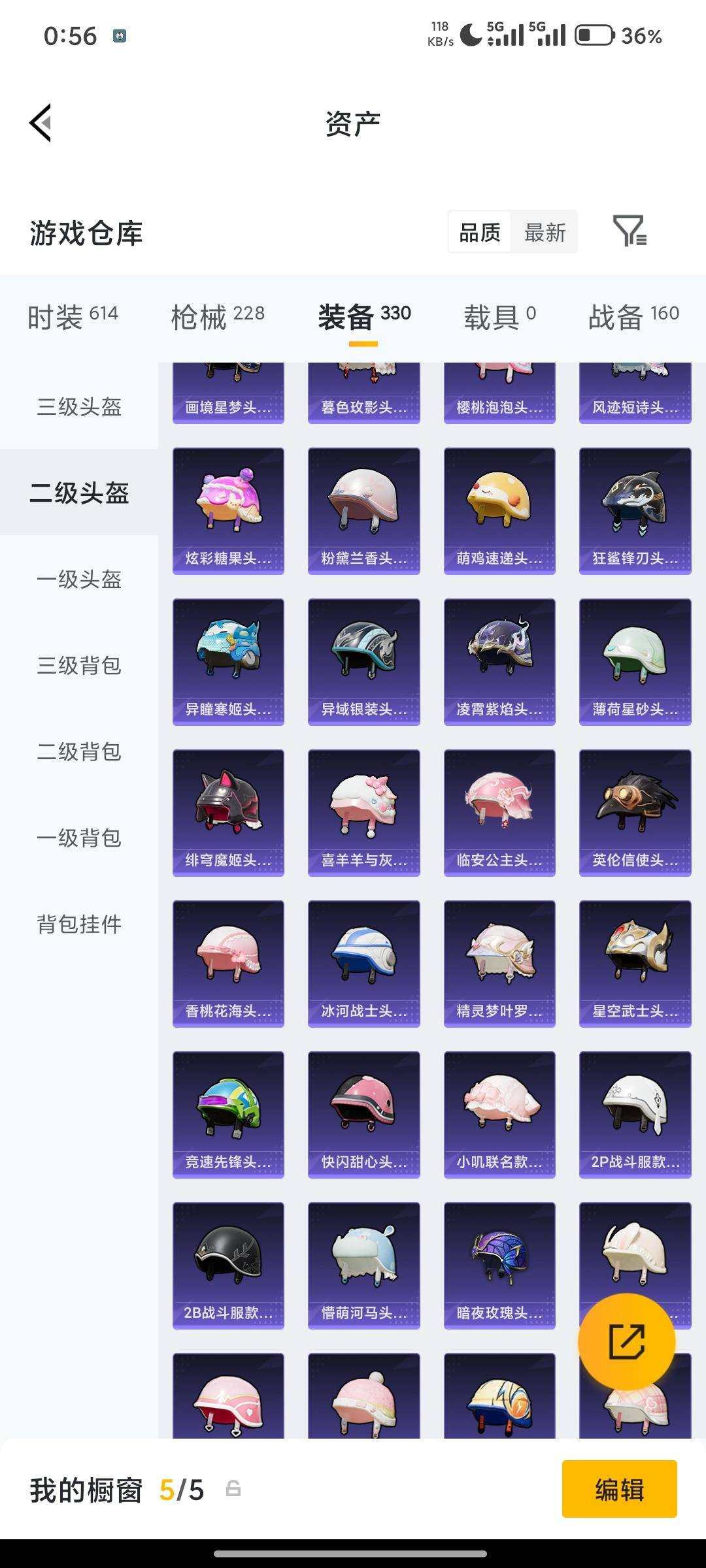Screen dimensions: 706x1568
Task: Tap the yellow share floating button
Action: 626,1341
